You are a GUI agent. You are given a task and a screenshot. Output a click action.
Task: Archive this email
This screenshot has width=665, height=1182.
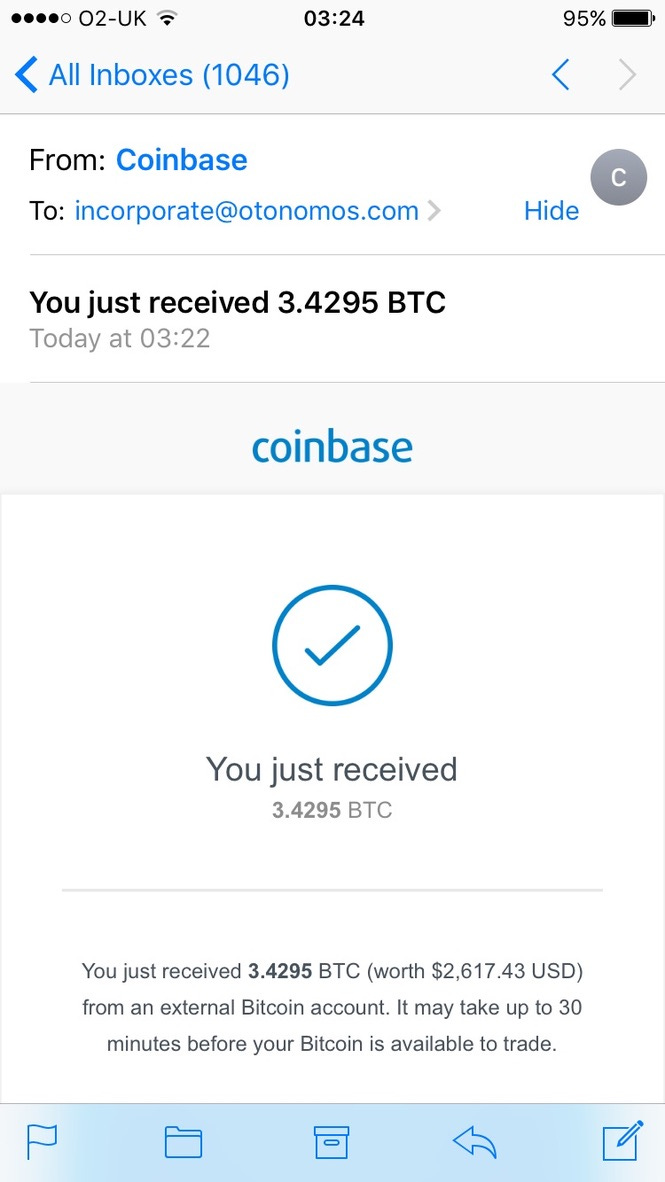[331, 1141]
